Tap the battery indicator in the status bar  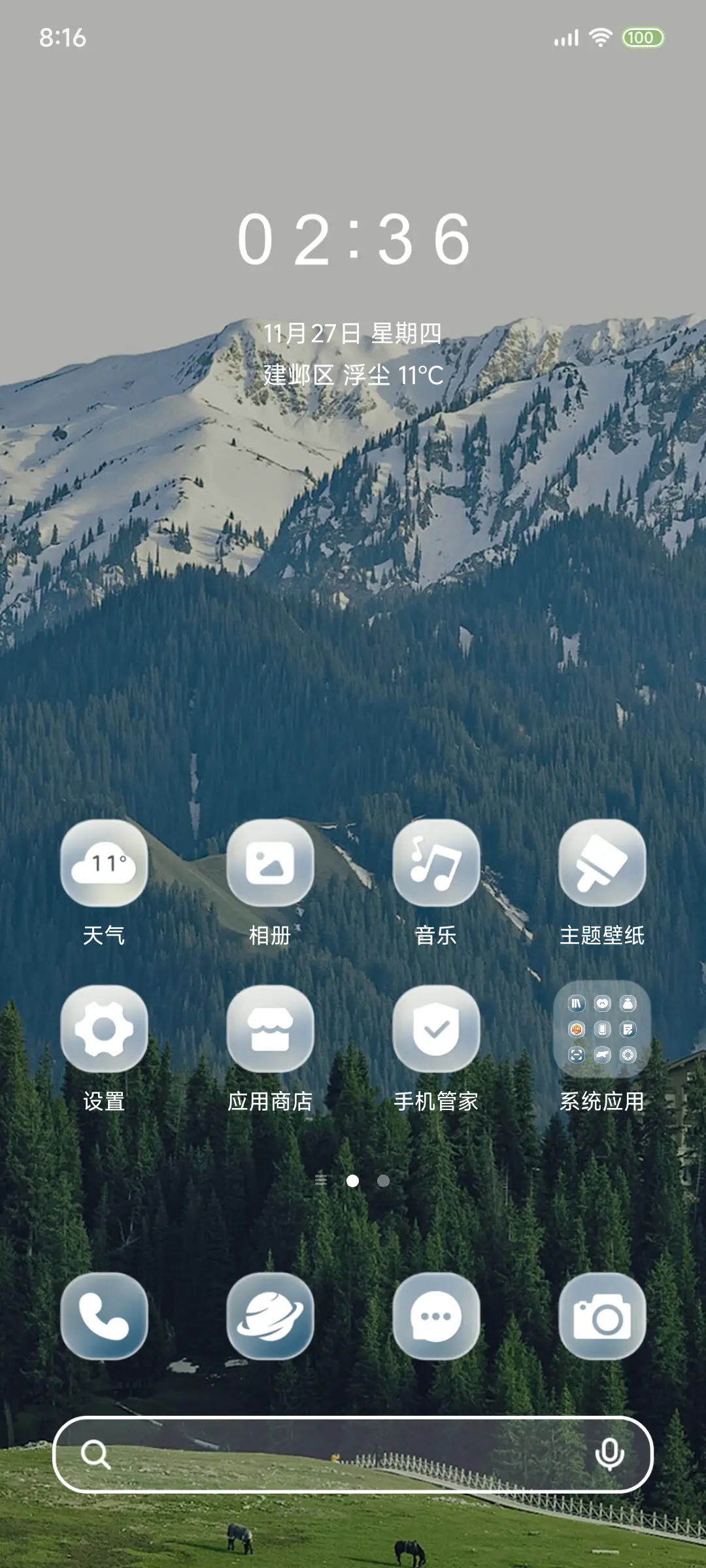642,37
